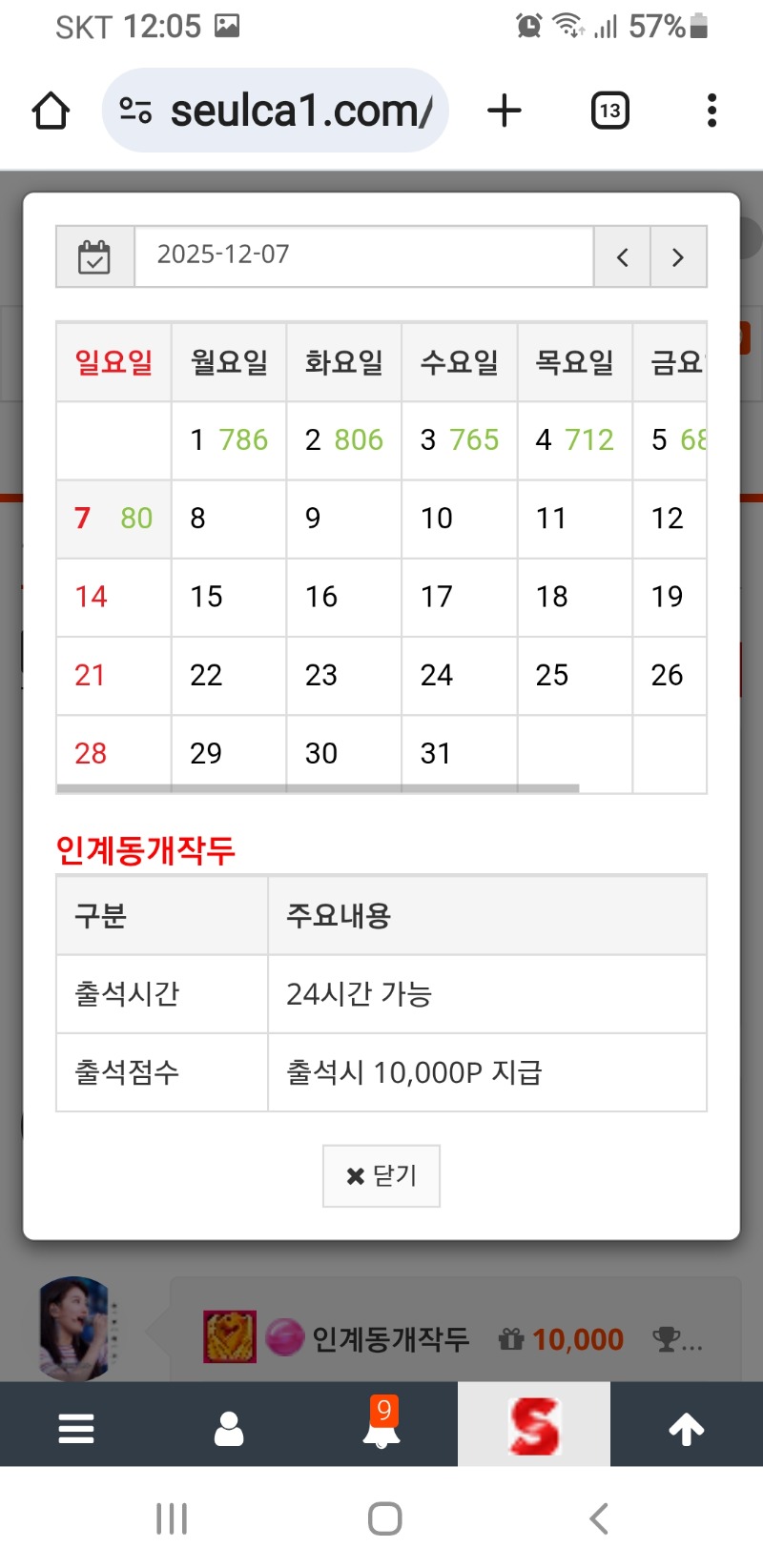The width and height of the screenshot is (763, 1568).
Task: Tap the date field showing 2025-12-07
Action: tap(362, 255)
